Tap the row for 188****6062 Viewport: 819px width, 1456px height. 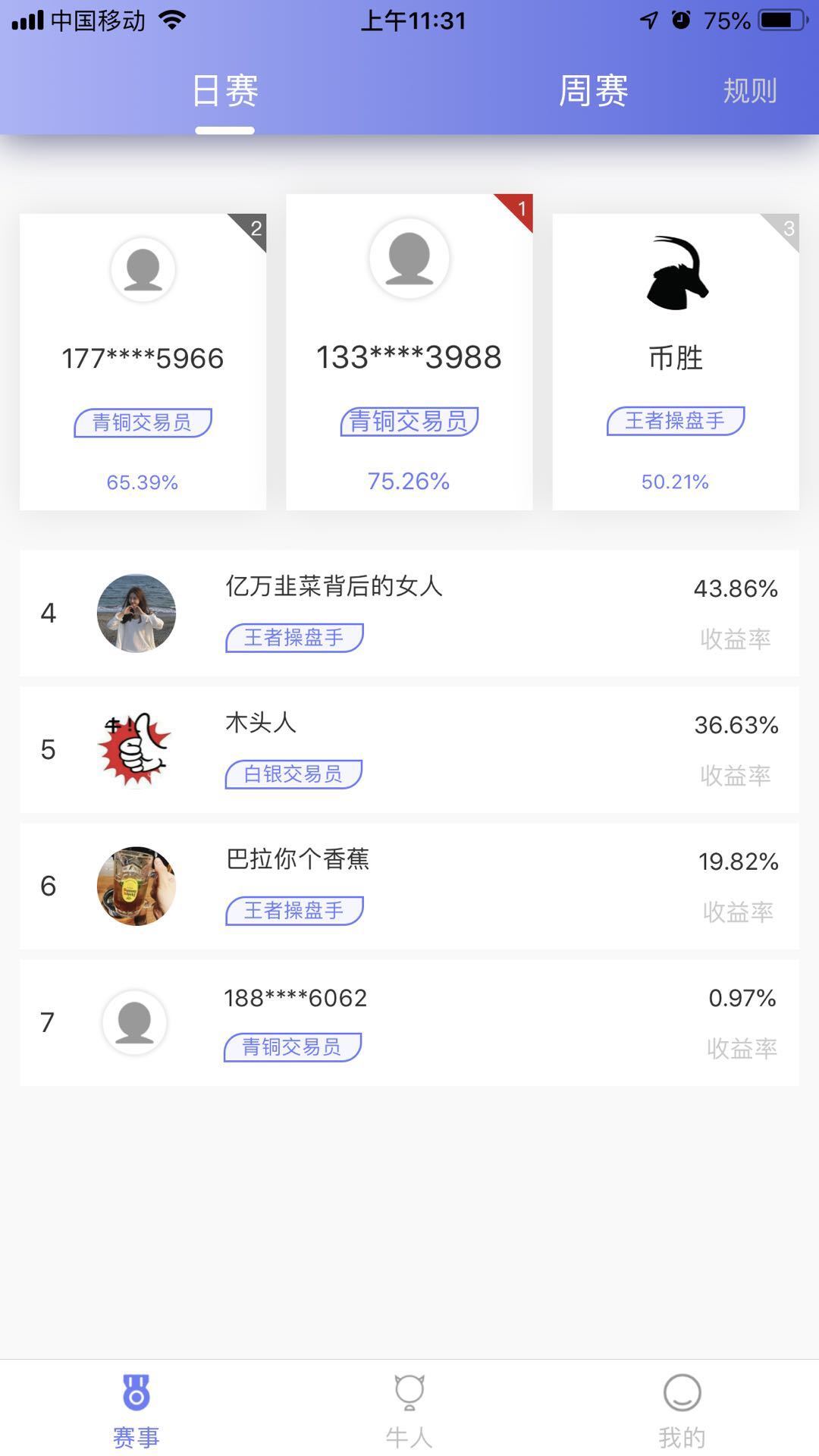pyautogui.click(x=409, y=1022)
